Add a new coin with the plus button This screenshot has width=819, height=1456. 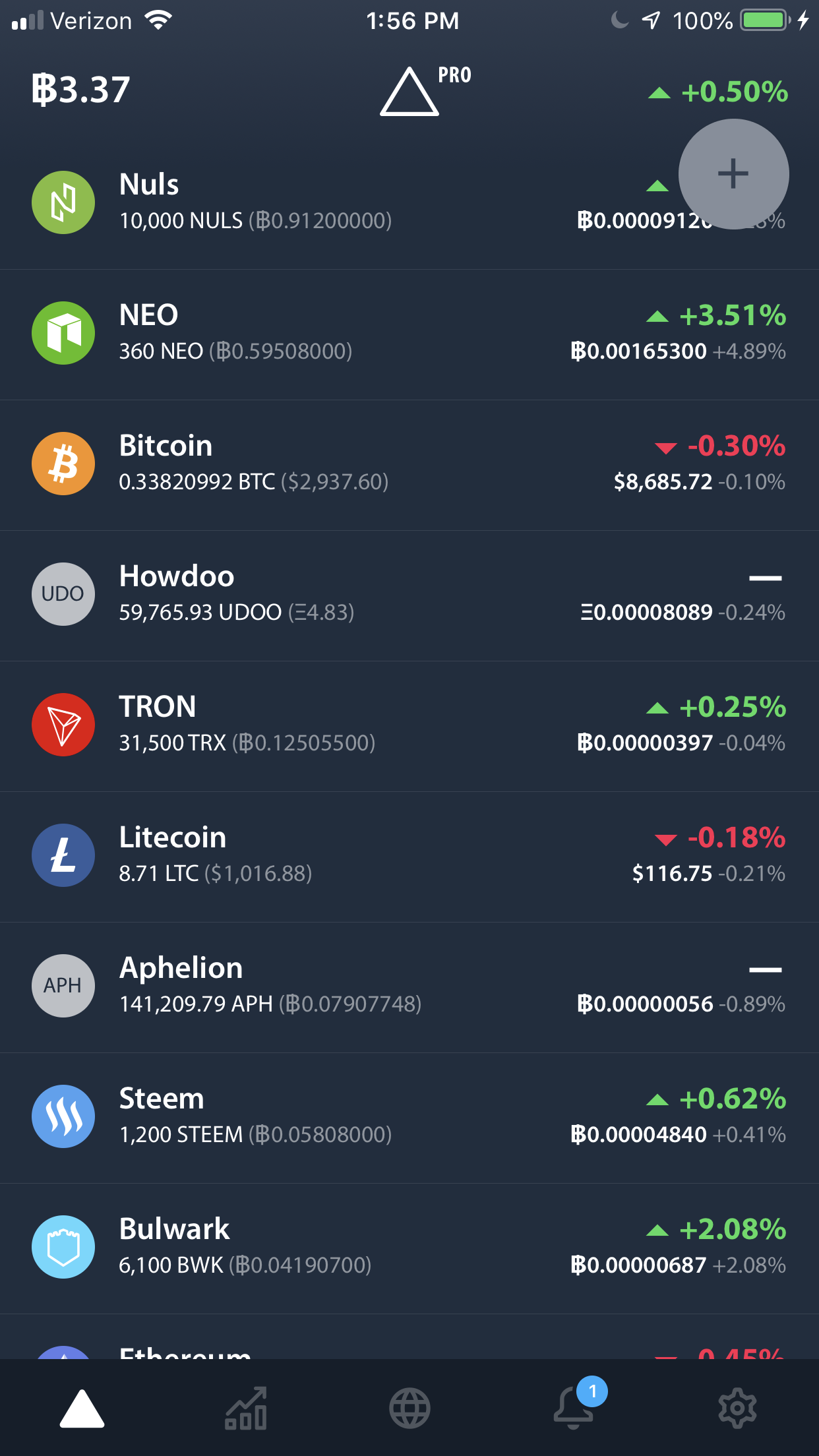pyautogui.click(x=733, y=174)
